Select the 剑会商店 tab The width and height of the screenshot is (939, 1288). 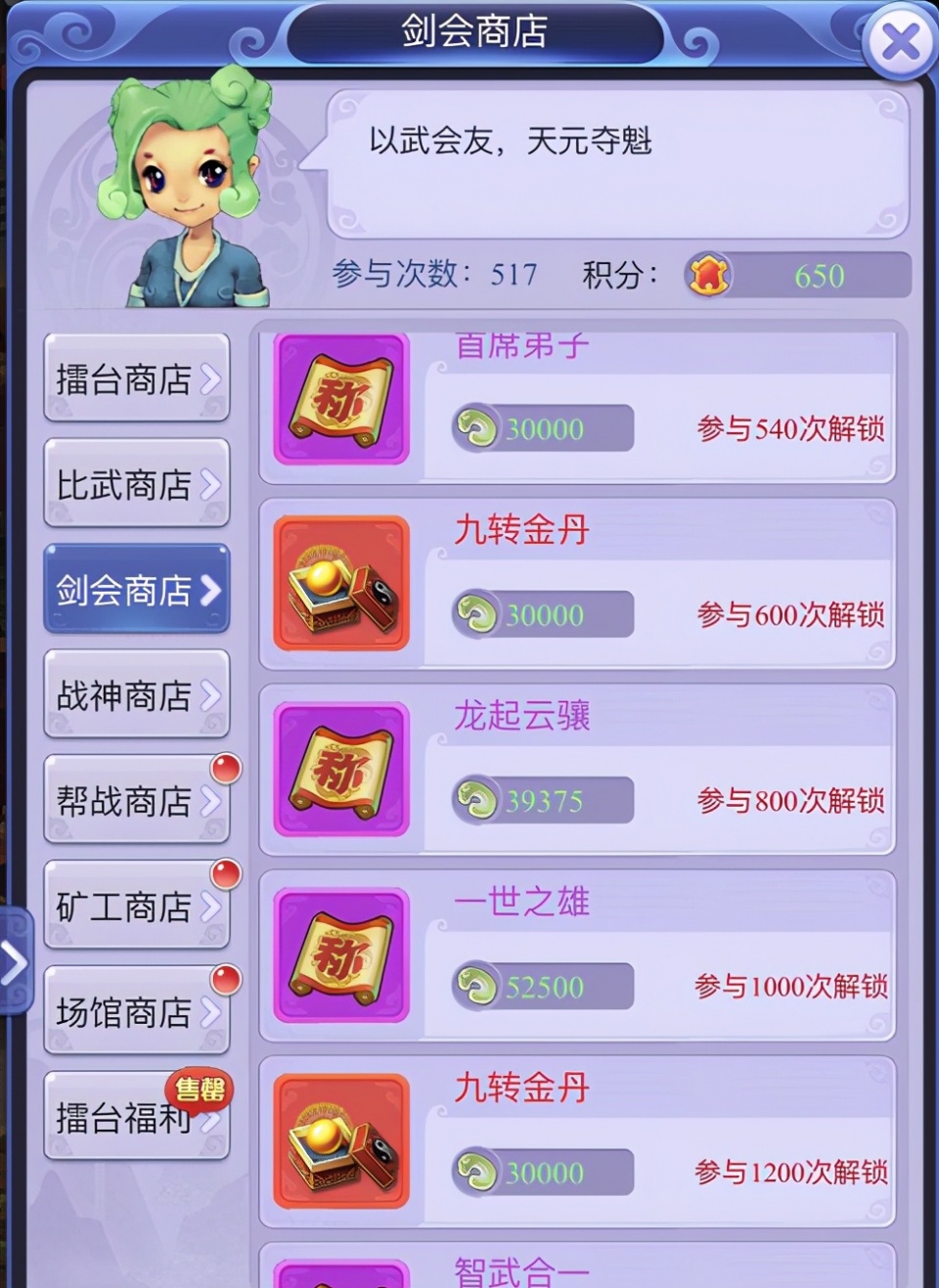pos(136,590)
